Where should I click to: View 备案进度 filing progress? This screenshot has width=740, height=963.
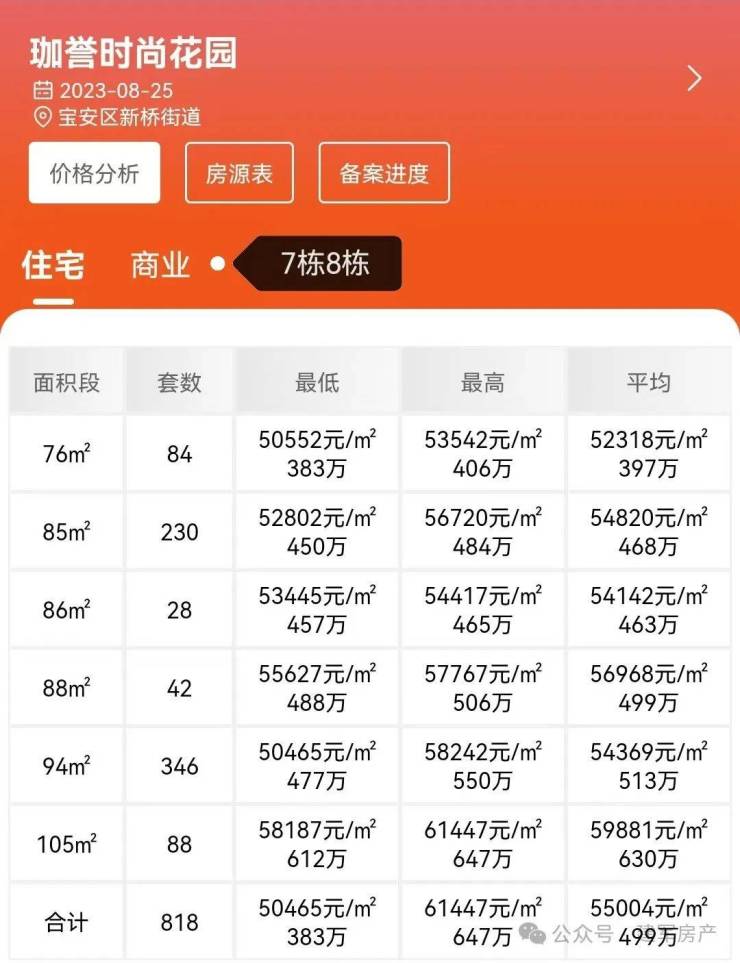click(x=384, y=173)
